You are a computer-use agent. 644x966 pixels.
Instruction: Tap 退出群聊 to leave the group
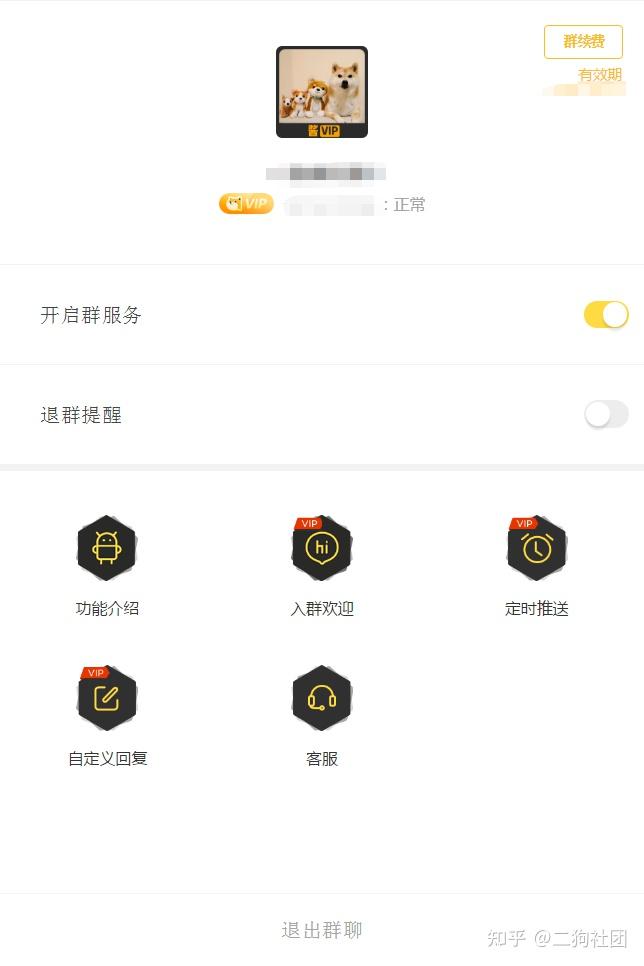pos(322,930)
